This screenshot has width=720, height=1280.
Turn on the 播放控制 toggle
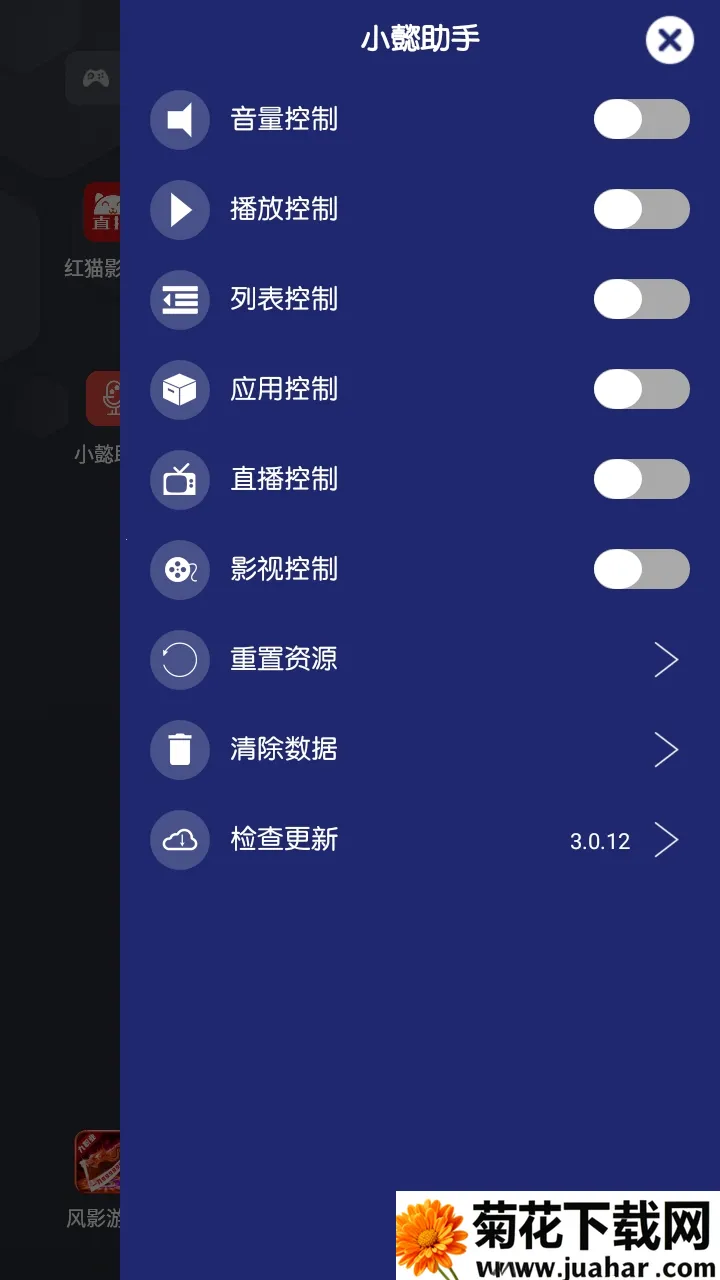tap(642, 210)
